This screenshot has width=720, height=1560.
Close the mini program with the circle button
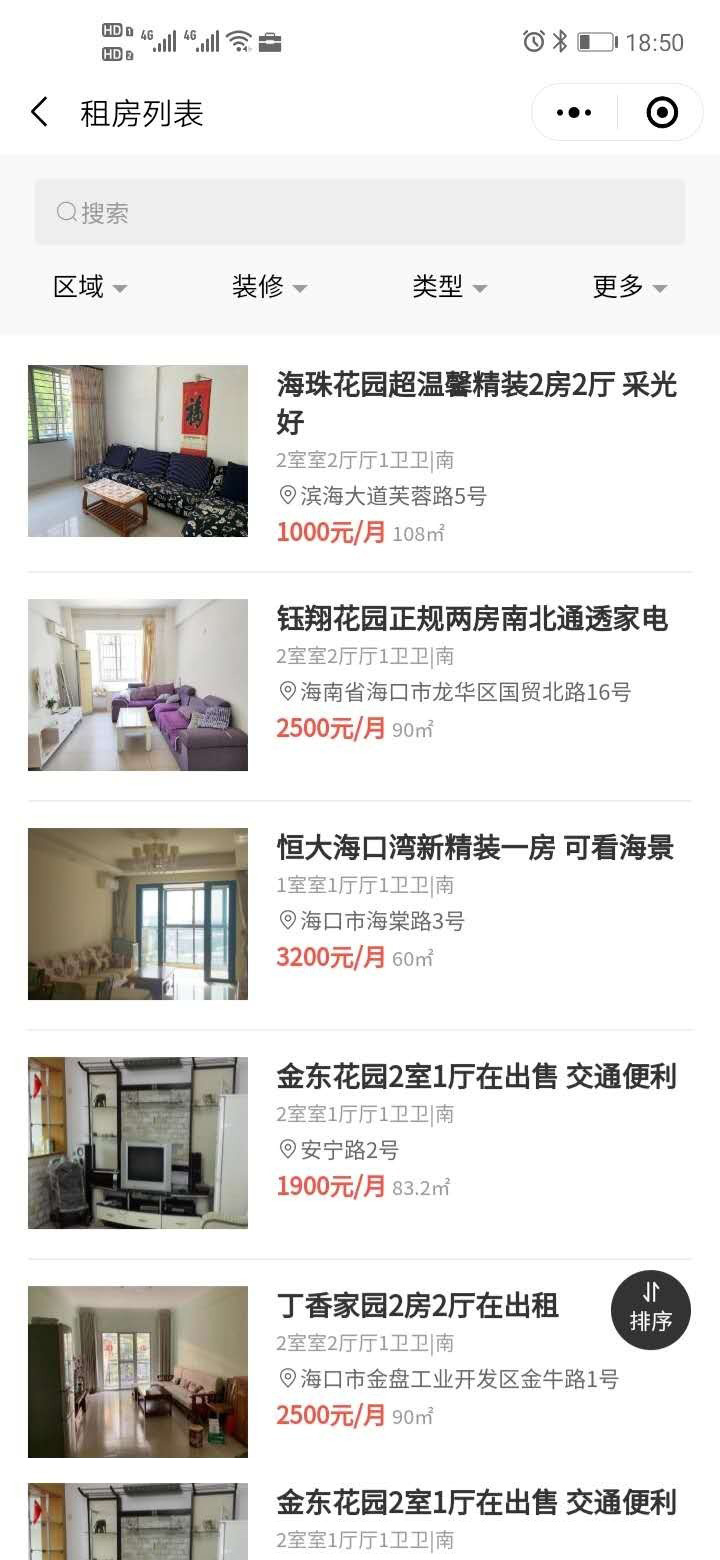click(x=662, y=112)
